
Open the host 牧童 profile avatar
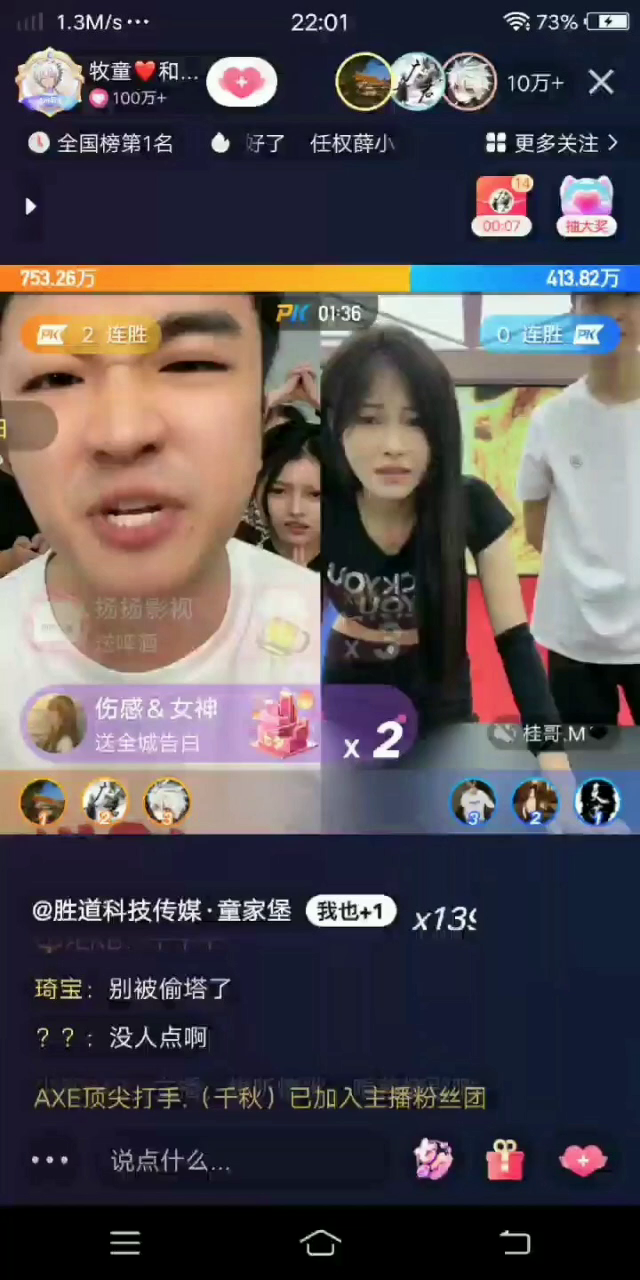49,82
